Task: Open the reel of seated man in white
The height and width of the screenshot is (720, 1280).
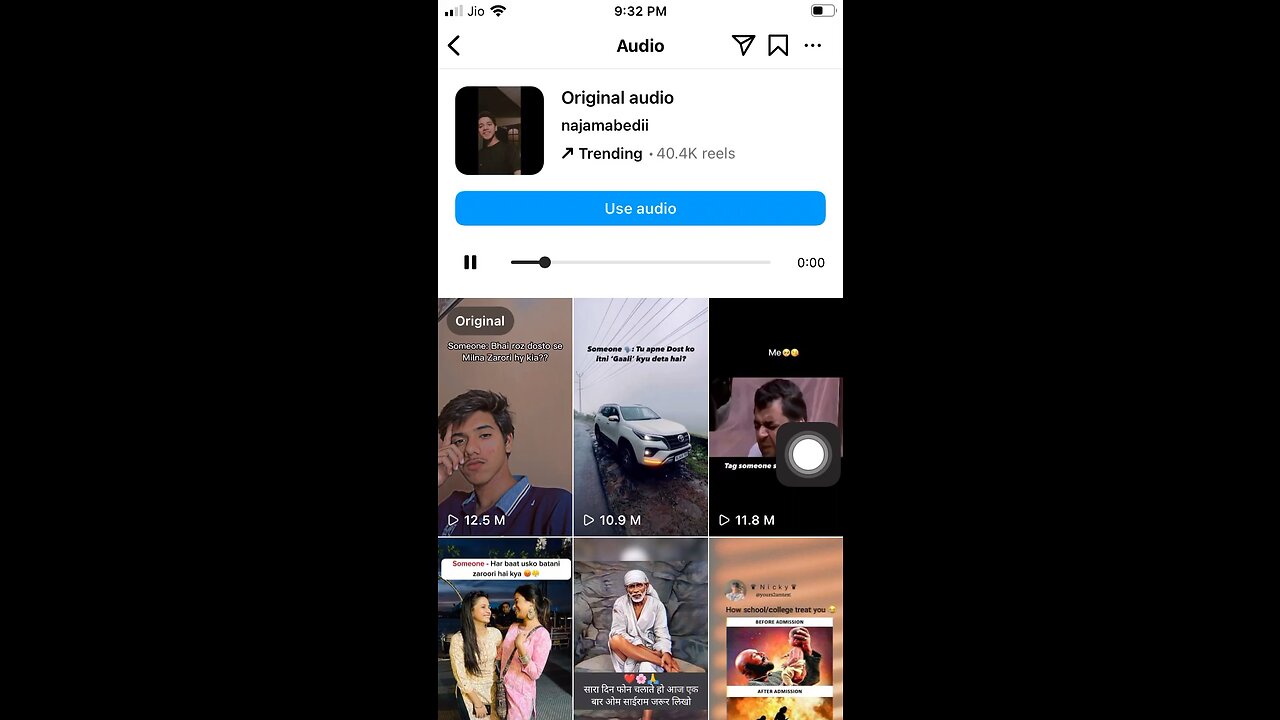Action: 641,630
